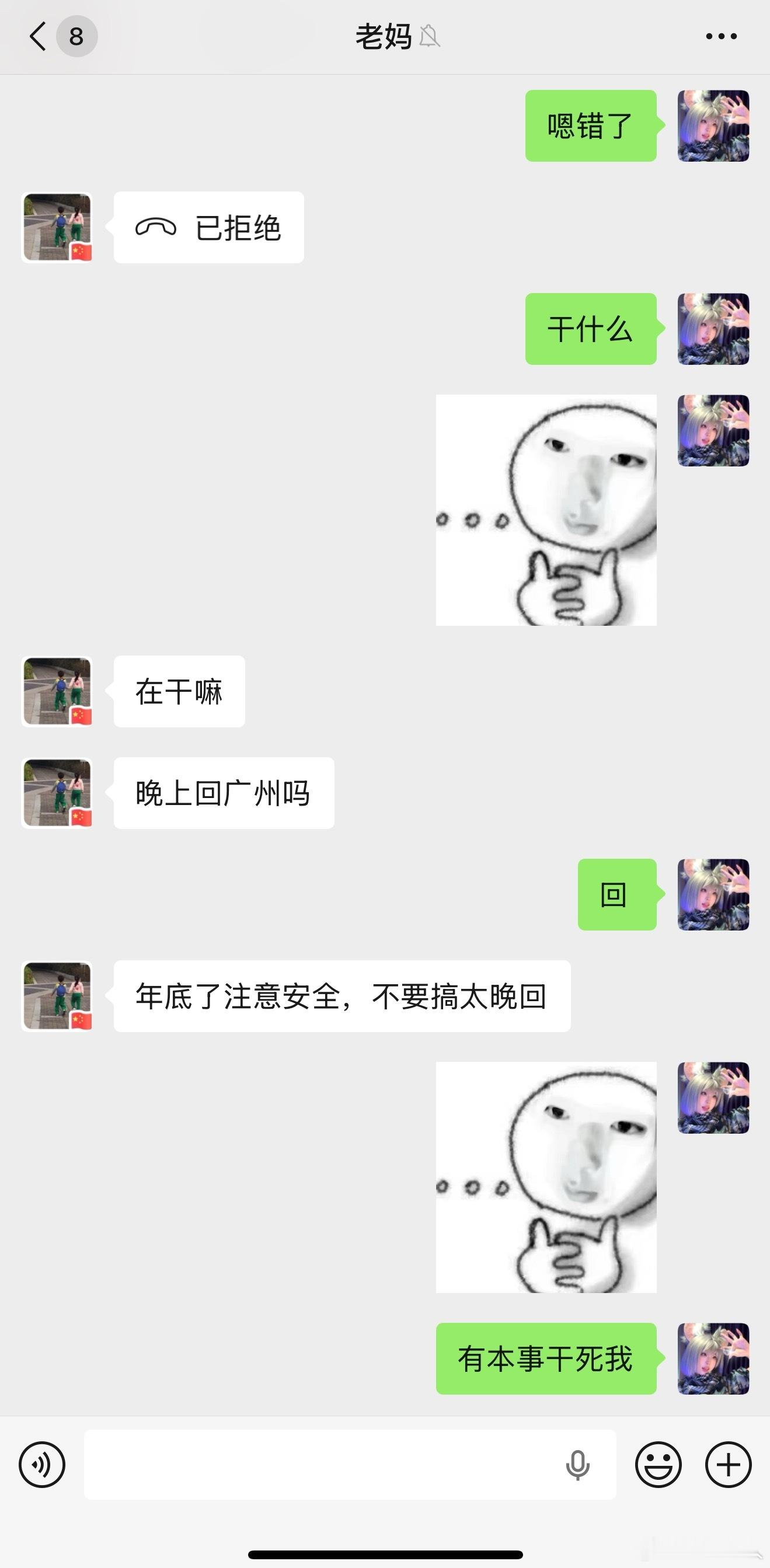770x1568 pixels.
Task: Tap unread count badge showing 8
Action: click(x=75, y=36)
